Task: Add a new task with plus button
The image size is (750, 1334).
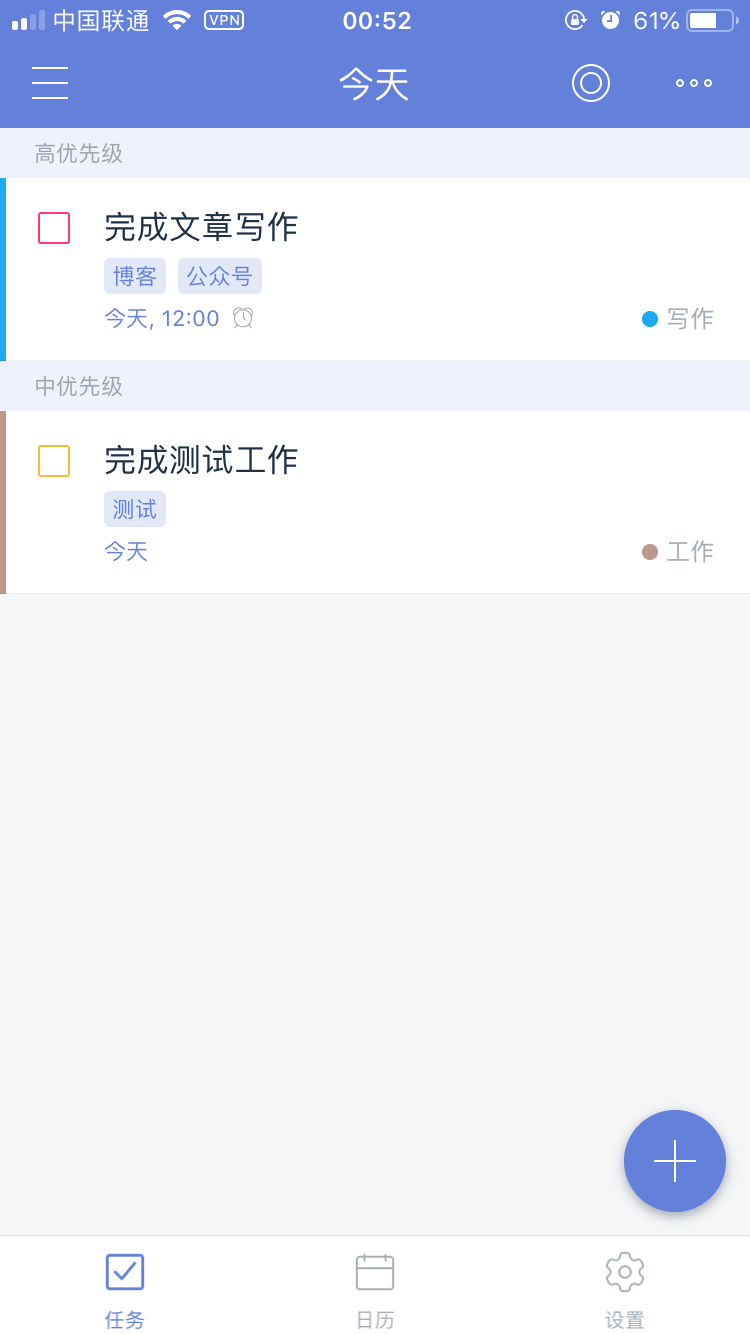Action: pyautogui.click(x=675, y=1161)
